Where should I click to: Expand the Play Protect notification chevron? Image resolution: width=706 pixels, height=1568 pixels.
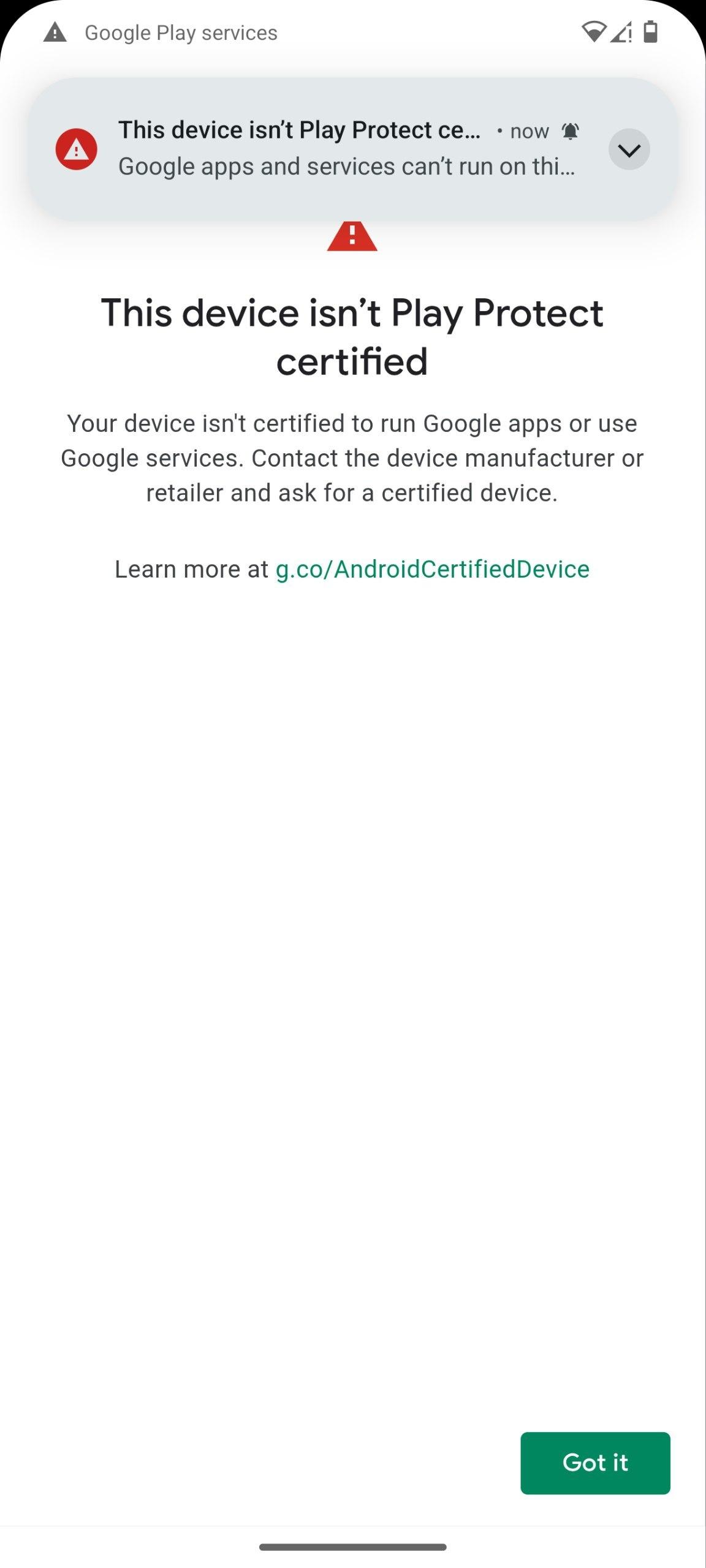pyautogui.click(x=629, y=149)
